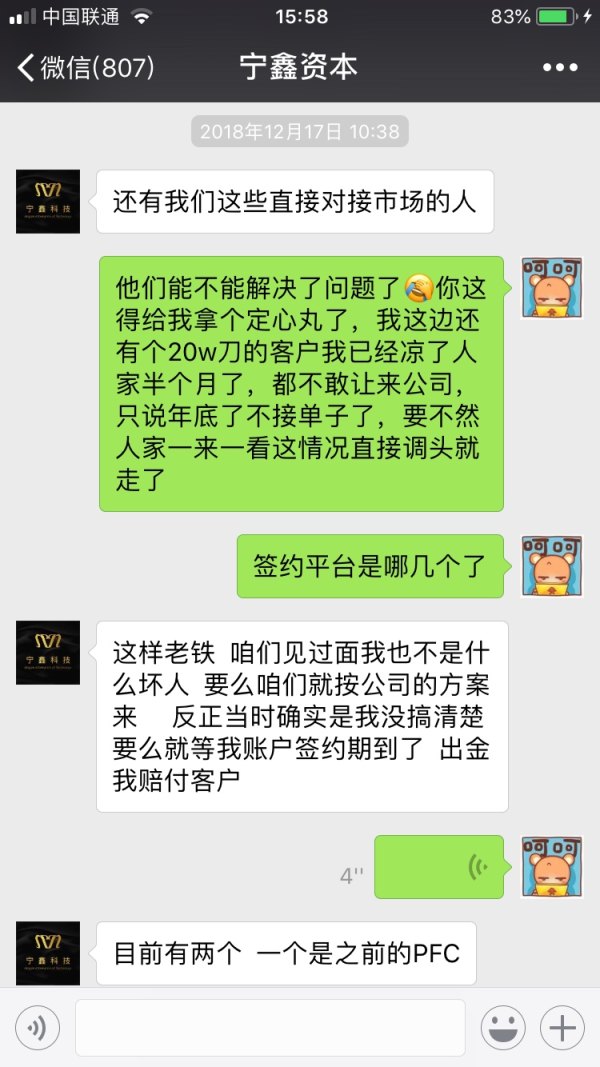Viewport: 600px width, 1067px height.
Task: Play the 4-second voice message
Action: click(x=441, y=867)
